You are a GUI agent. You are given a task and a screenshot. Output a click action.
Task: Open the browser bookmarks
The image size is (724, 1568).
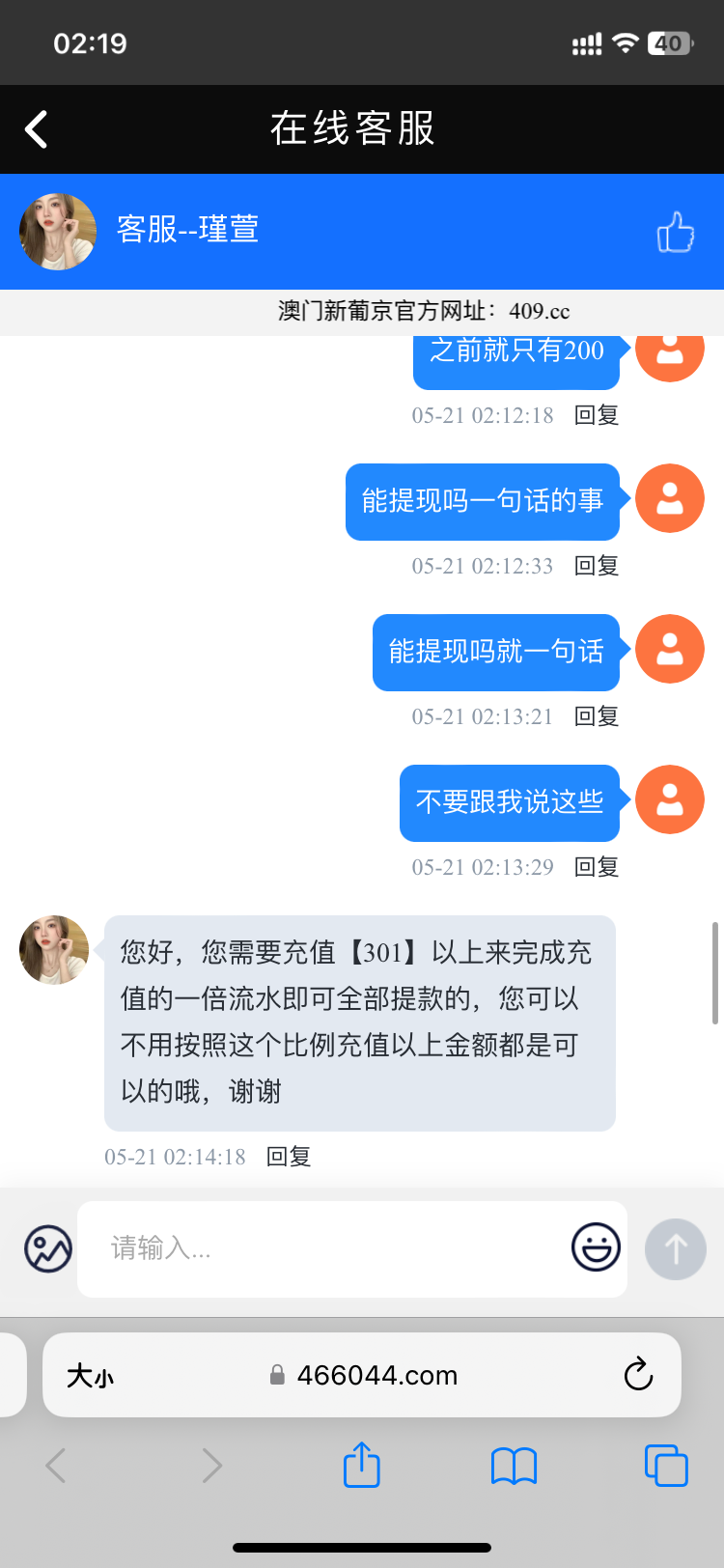point(514,1466)
